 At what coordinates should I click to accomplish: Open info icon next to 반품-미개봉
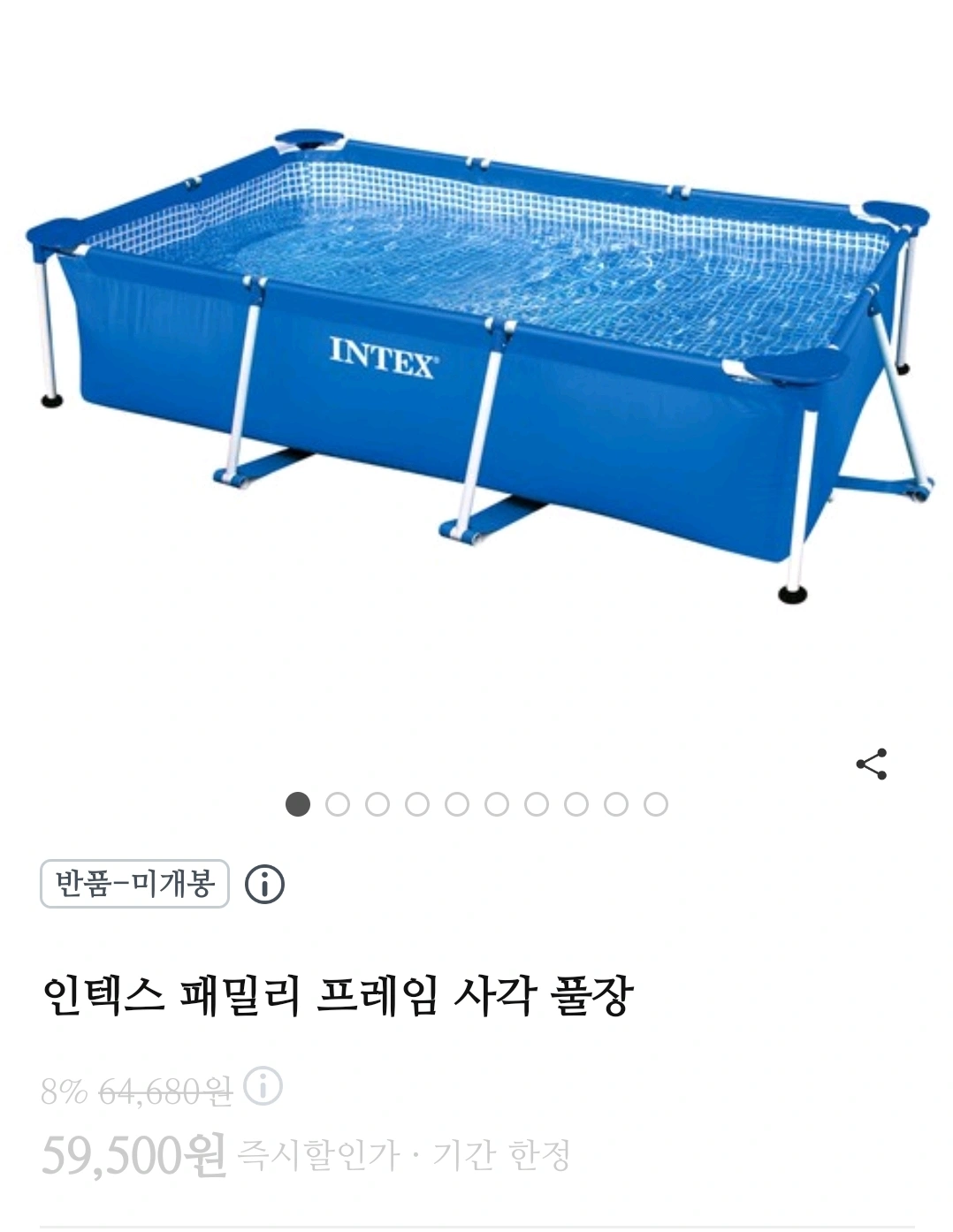[x=264, y=884]
